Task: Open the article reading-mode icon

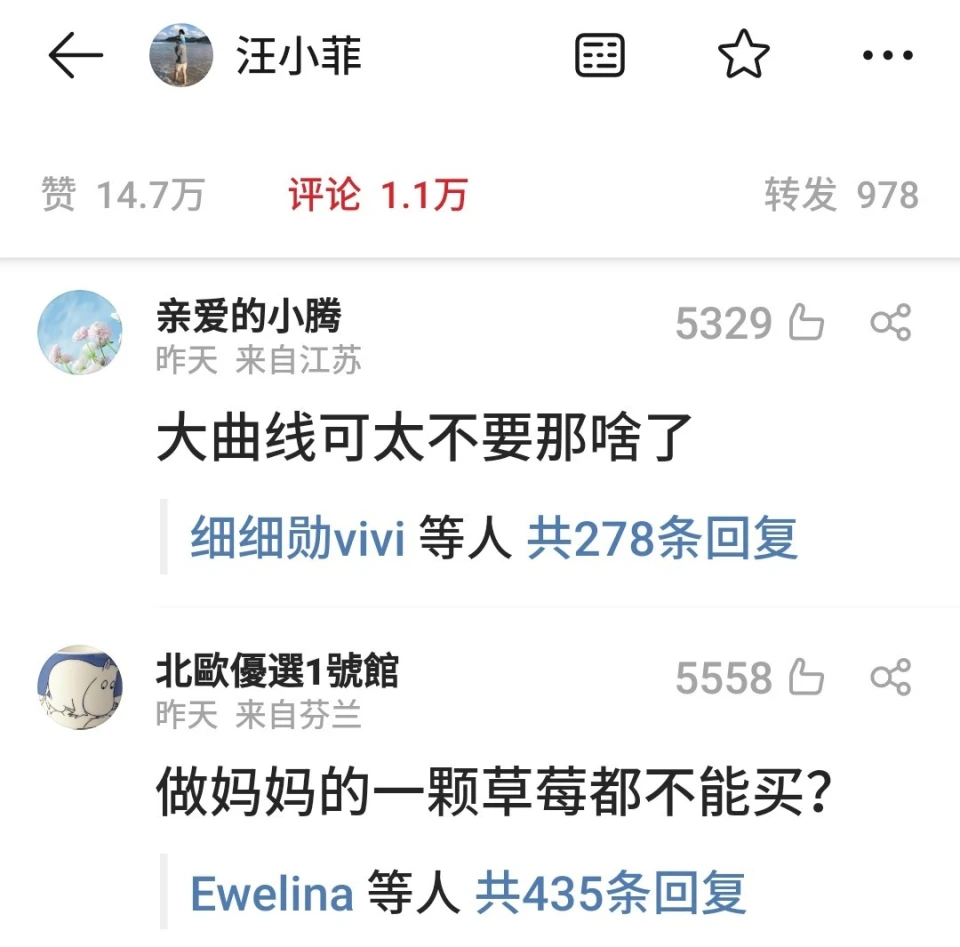Action: (x=600, y=56)
